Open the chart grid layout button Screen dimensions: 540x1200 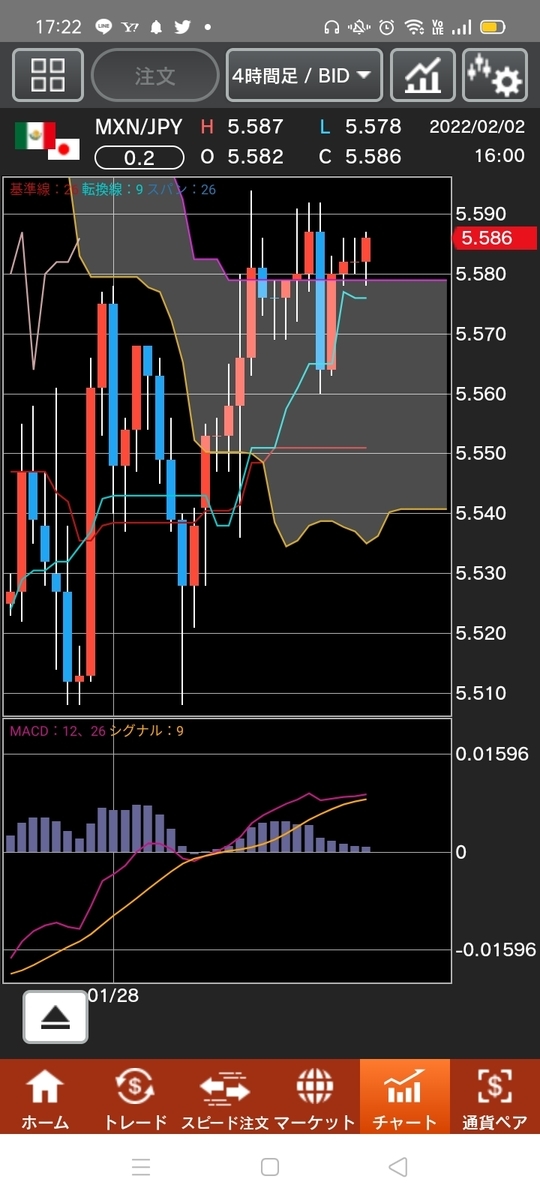pos(48,74)
